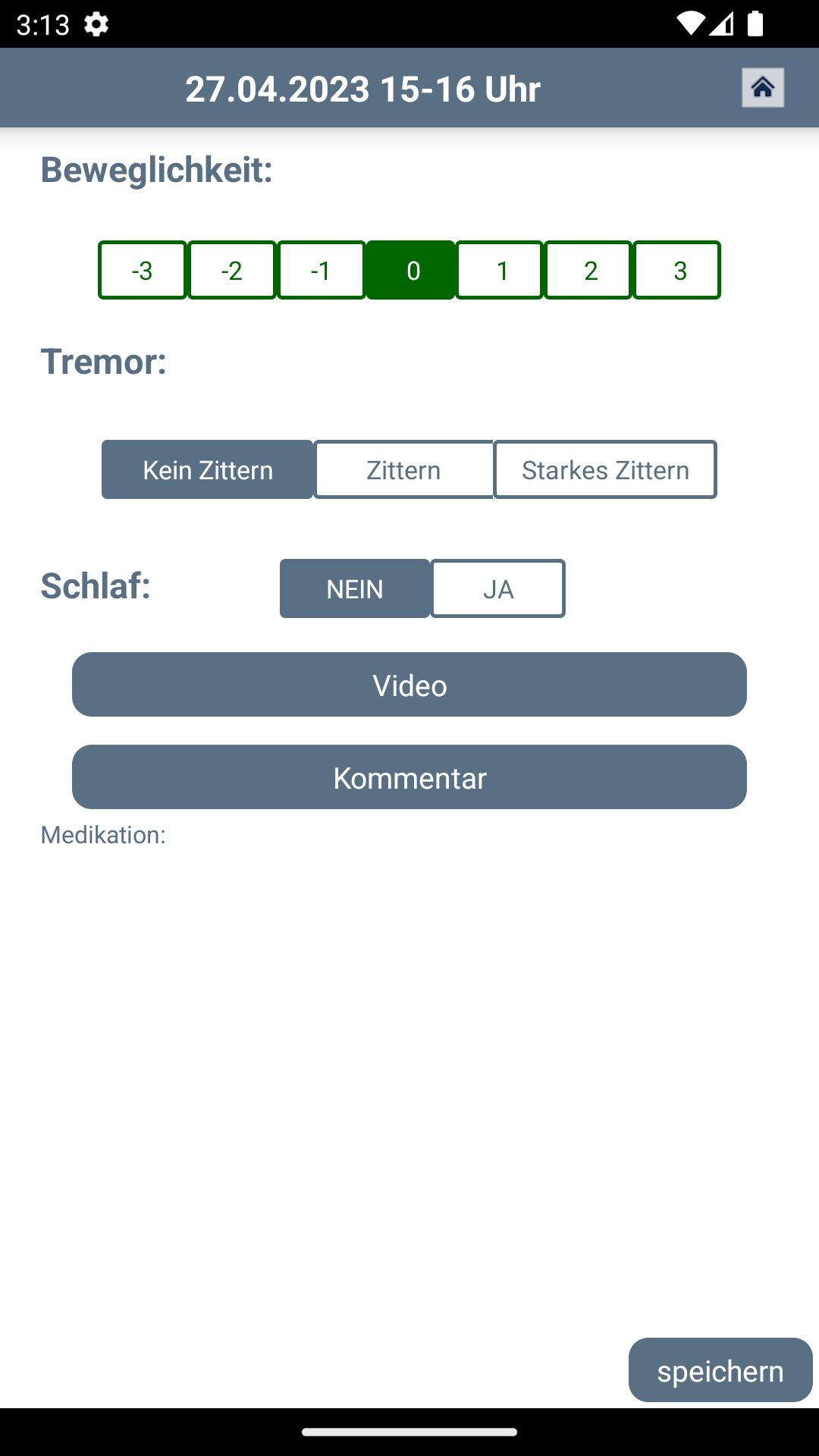The image size is (819, 1456).
Task: Select Zittern under Tremor
Action: (403, 469)
